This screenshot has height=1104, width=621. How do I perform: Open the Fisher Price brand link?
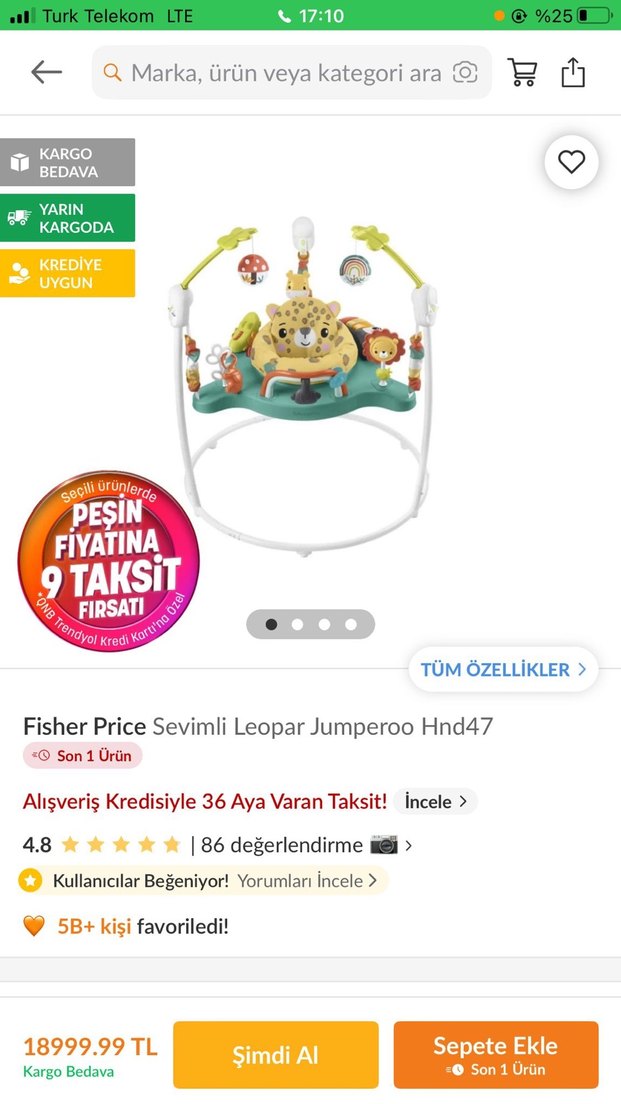[x=85, y=726]
